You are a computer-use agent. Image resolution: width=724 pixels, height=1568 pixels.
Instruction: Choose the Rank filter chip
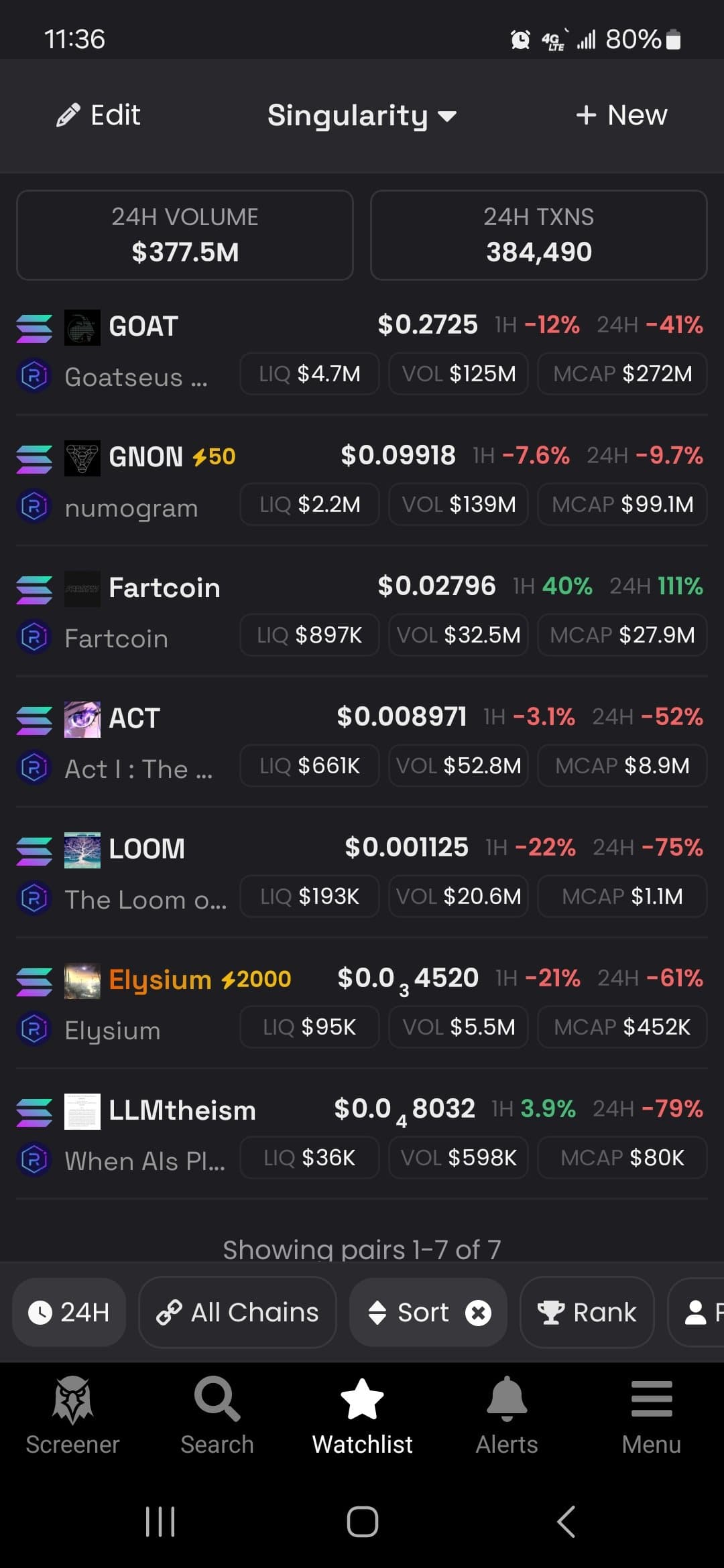[x=587, y=1312]
